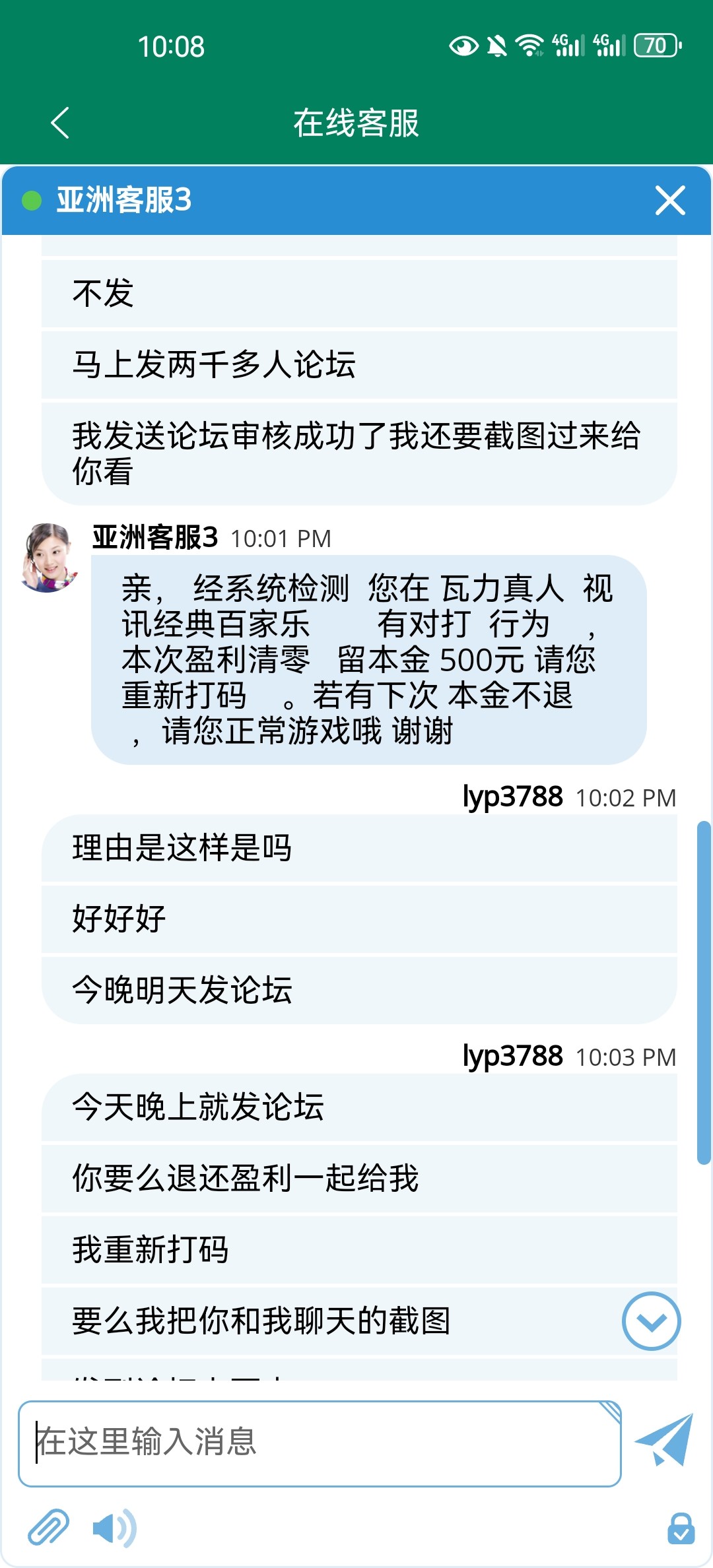713x1568 pixels.
Task: Tap the battery indicator showing 70
Action: tap(655, 46)
